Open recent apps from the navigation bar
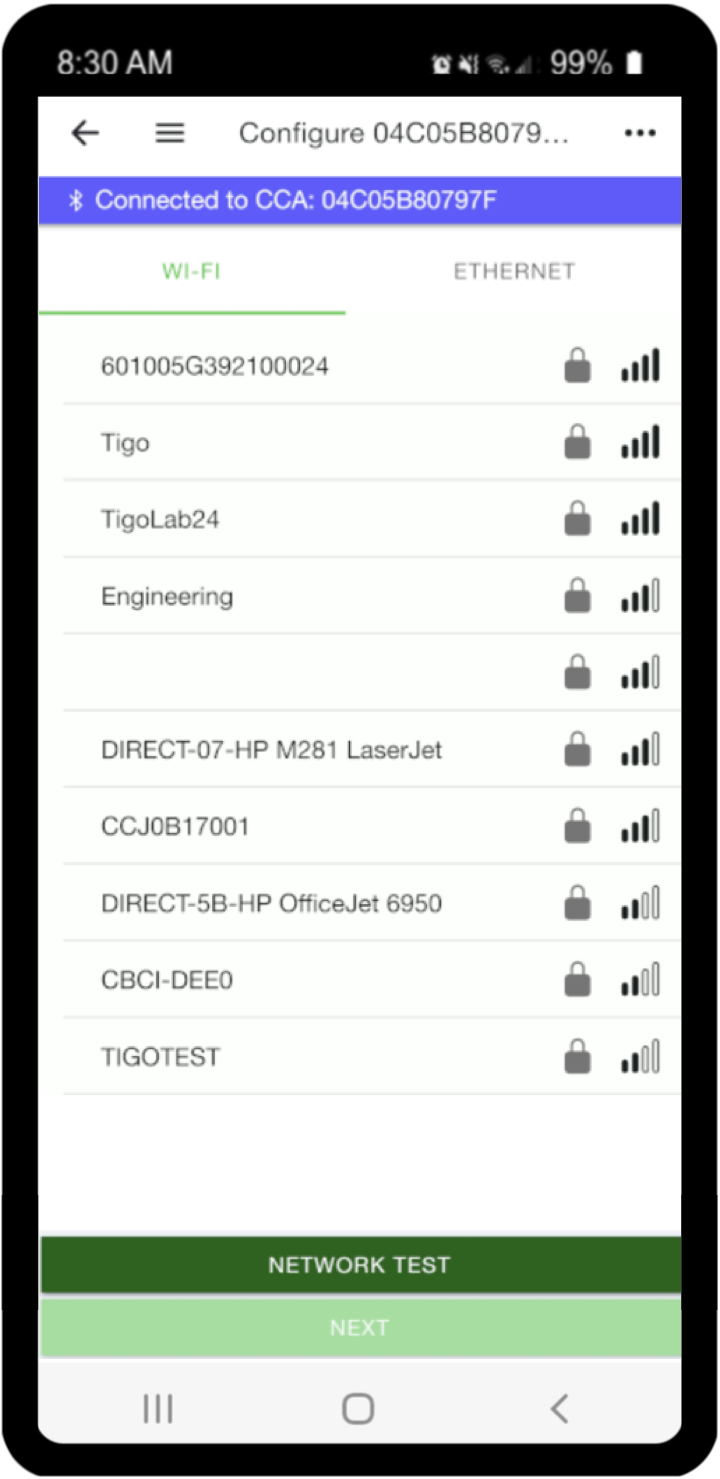The height and width of the screenshot is (1479, 720). tap(157, 1409)
